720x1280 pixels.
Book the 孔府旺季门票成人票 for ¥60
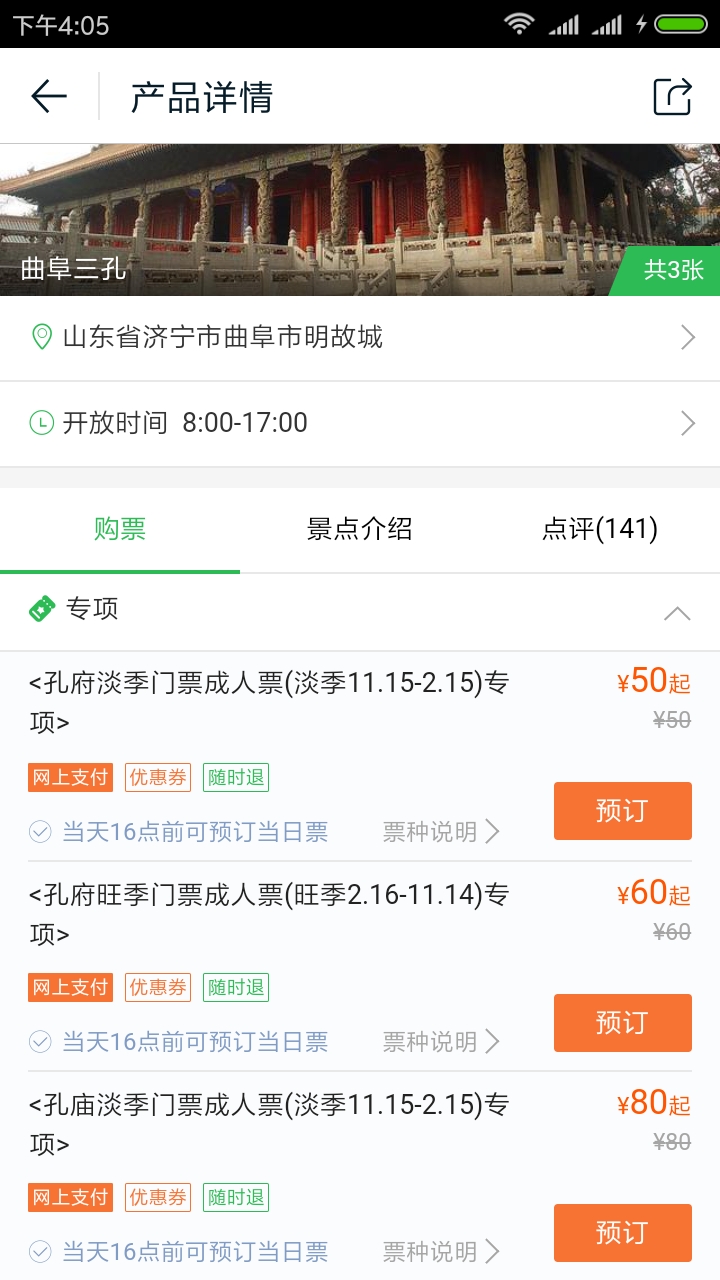pyautogui.click(x=622, y=1022)
